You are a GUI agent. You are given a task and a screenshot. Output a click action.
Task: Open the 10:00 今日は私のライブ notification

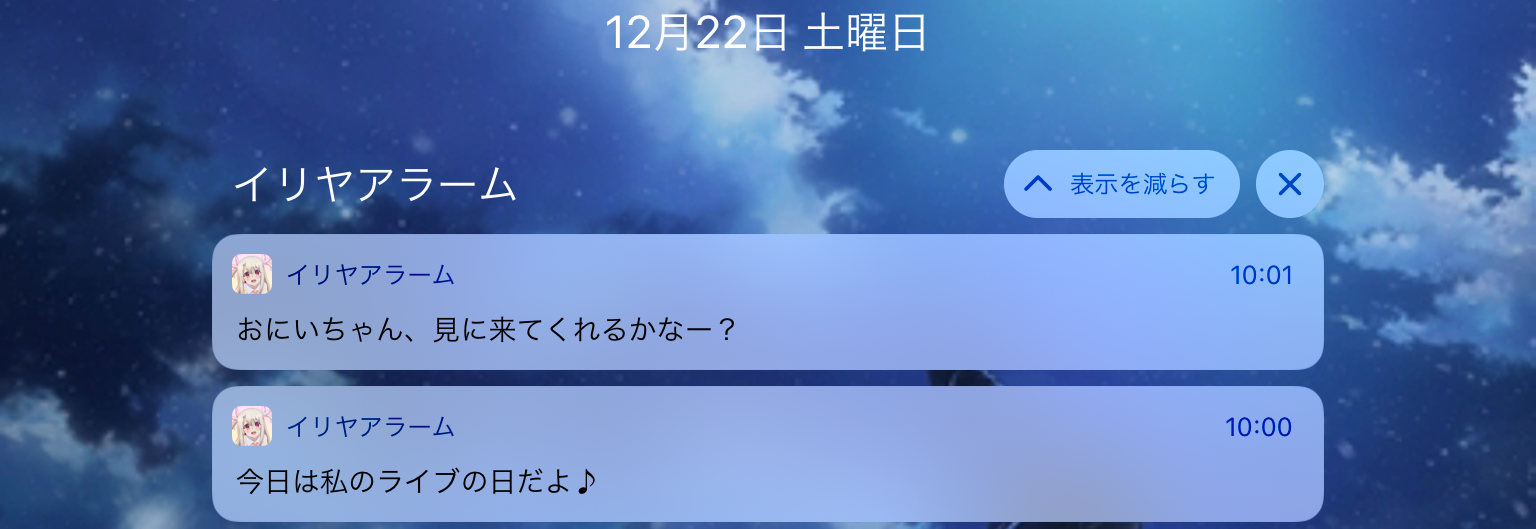point(767,454)
